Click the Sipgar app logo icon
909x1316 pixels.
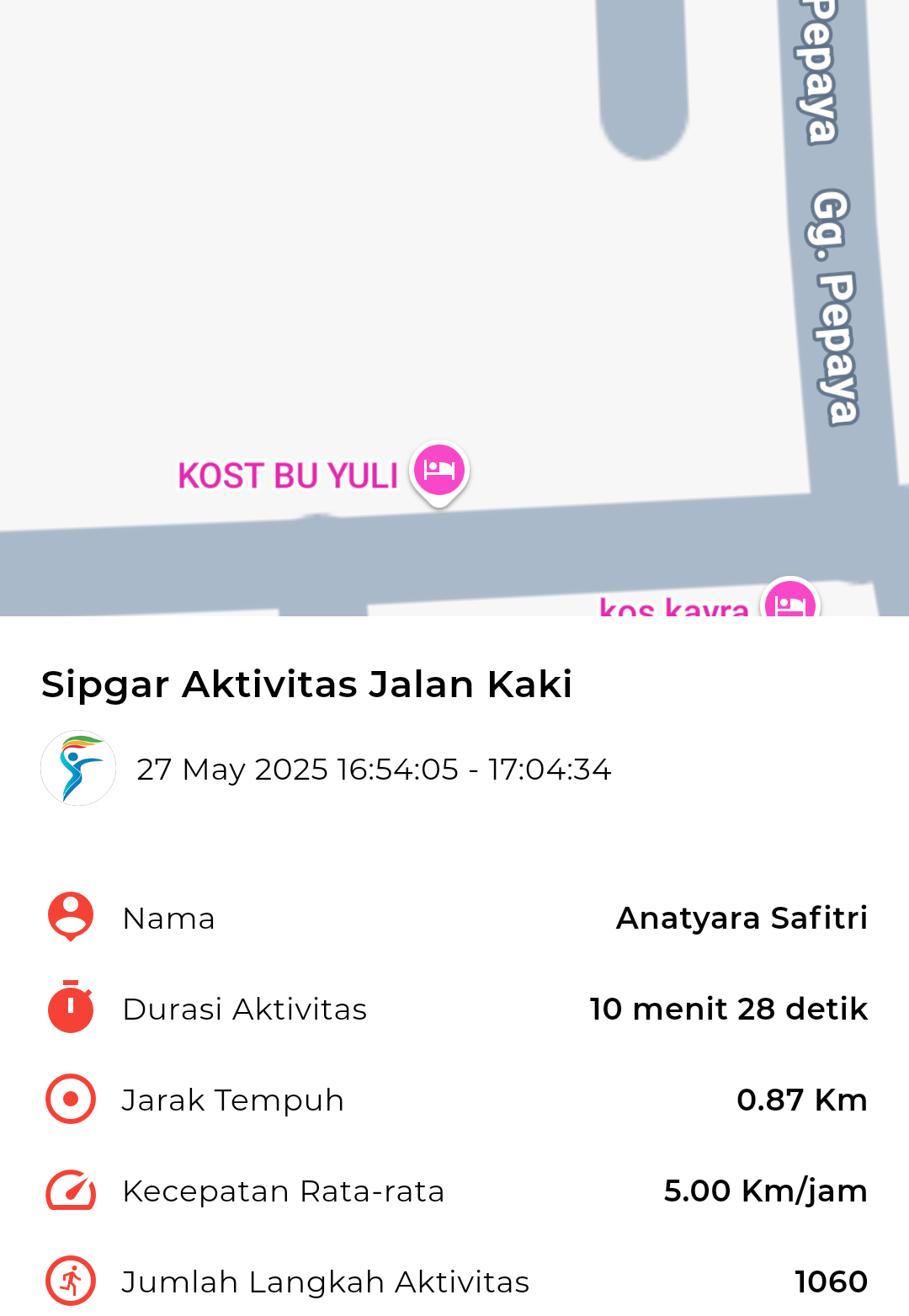(x=77, y=768)
